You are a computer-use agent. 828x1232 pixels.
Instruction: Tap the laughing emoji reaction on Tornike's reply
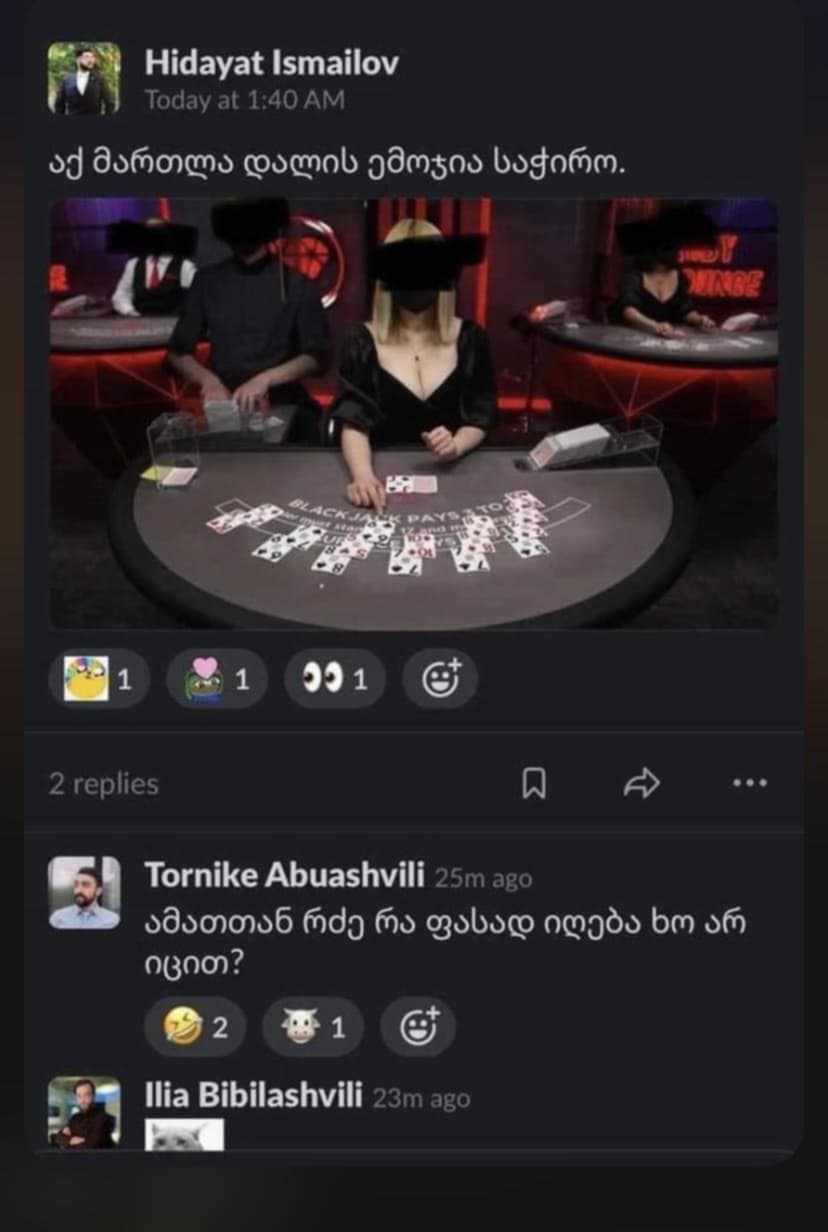(194, 1026)
